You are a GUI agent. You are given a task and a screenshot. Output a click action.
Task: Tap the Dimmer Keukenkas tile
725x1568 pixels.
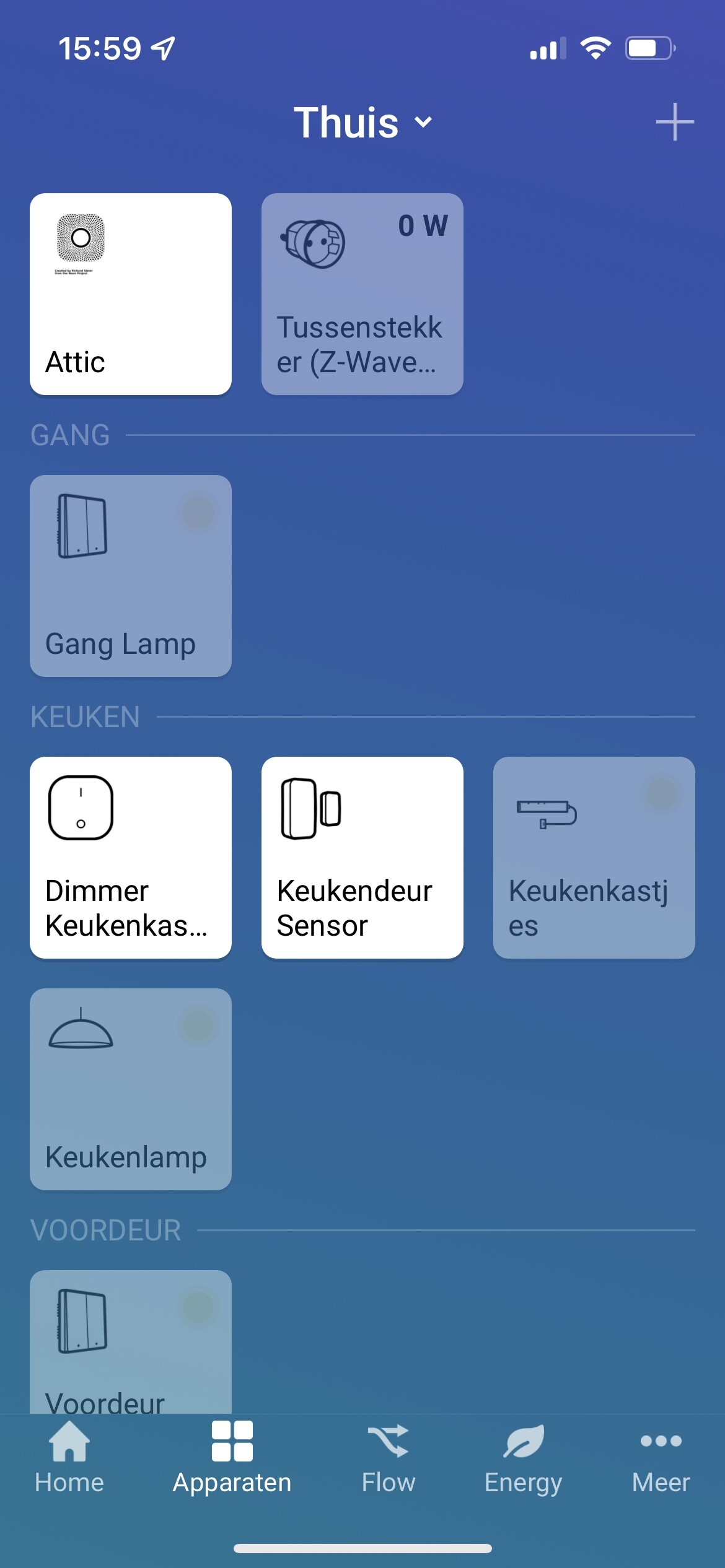pos(131,858)
